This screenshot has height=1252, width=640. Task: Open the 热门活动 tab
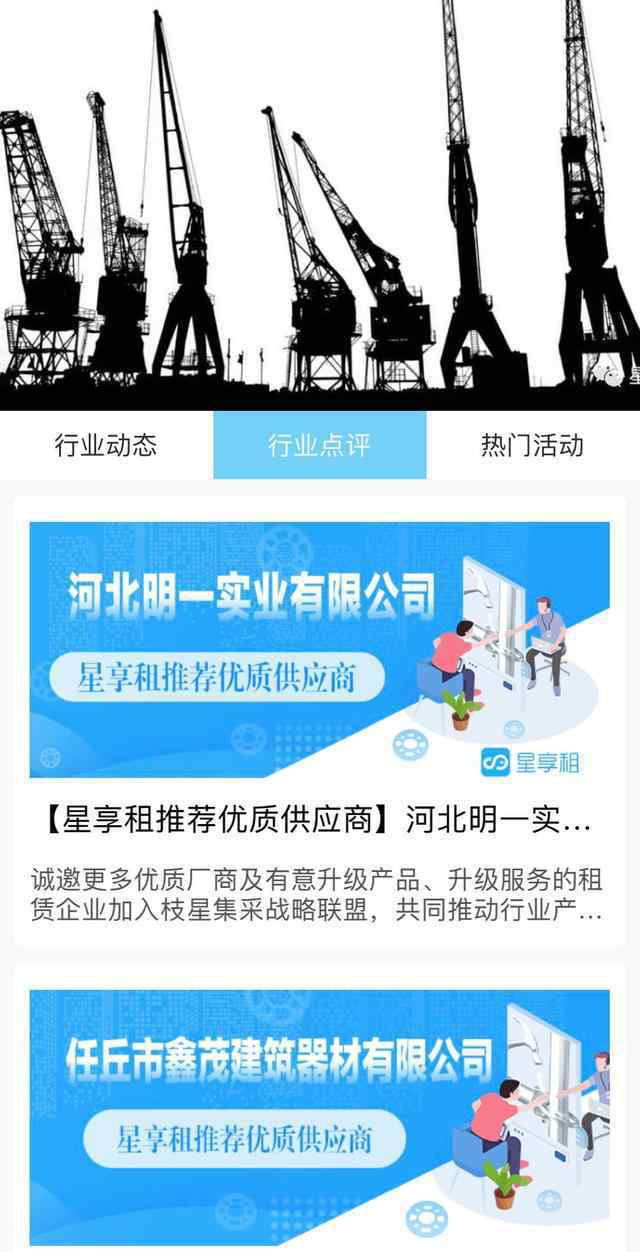[x=533, y=445]
